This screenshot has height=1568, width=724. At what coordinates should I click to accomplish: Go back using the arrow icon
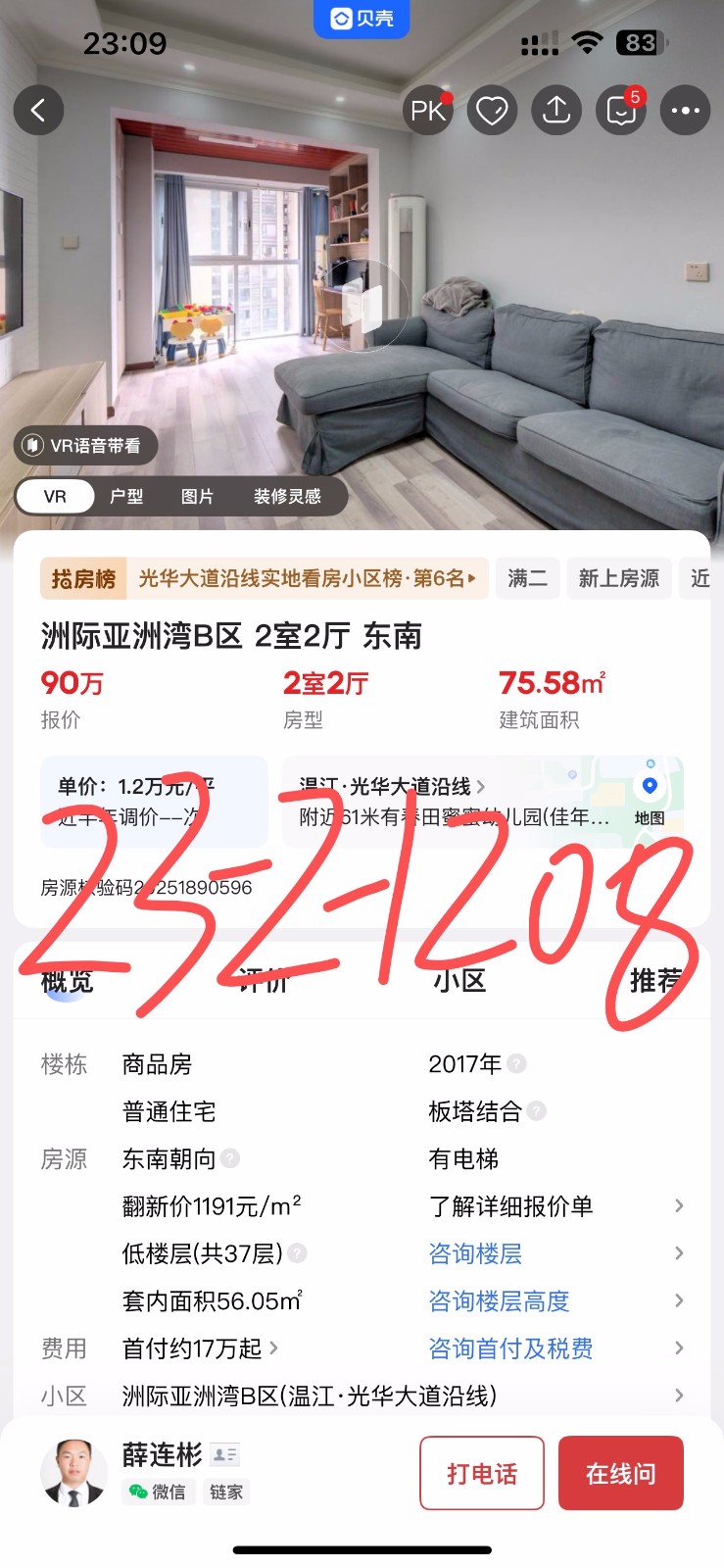(38, 110)
